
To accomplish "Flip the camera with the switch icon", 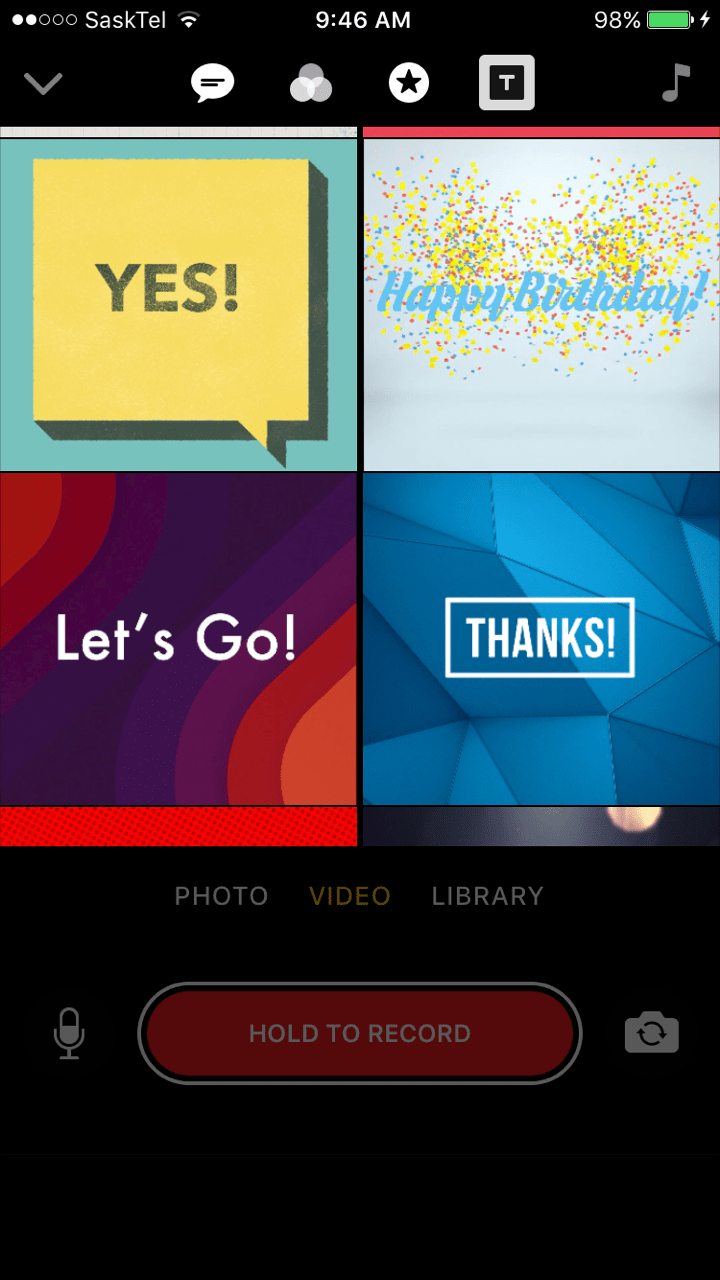I will pos(652,1033).
